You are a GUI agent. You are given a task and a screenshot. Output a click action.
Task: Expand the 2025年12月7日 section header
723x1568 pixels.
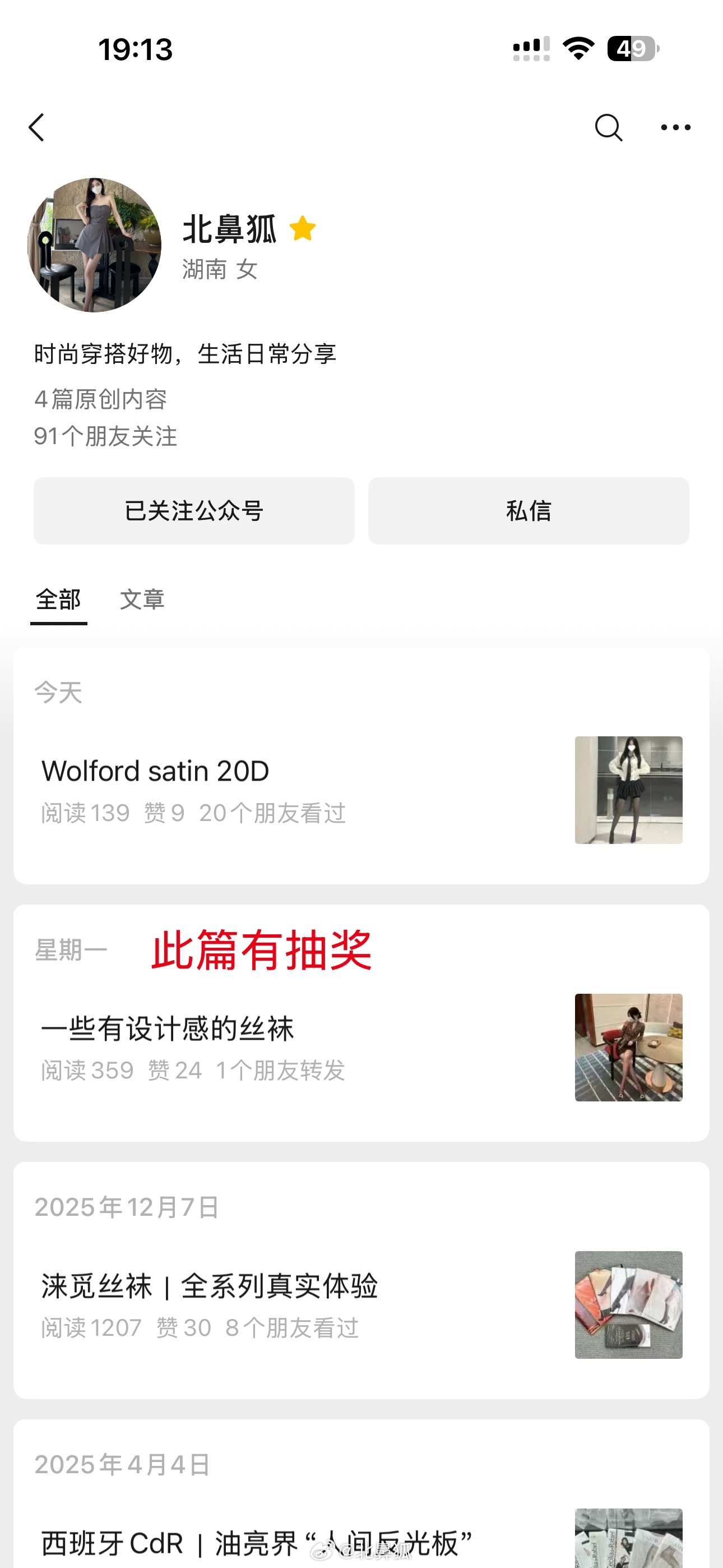coord(127,1207)
